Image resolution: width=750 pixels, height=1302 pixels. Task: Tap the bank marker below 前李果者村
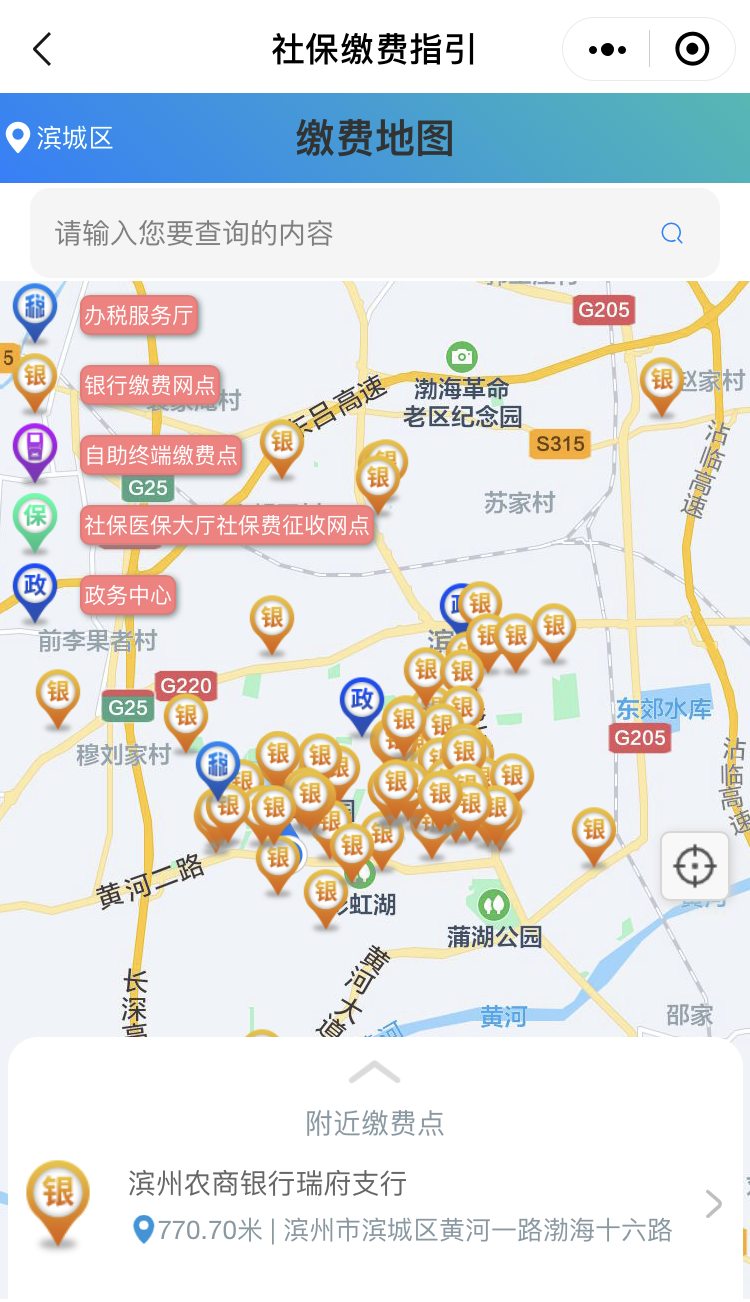pyautogui.click(x=58, y=699)
